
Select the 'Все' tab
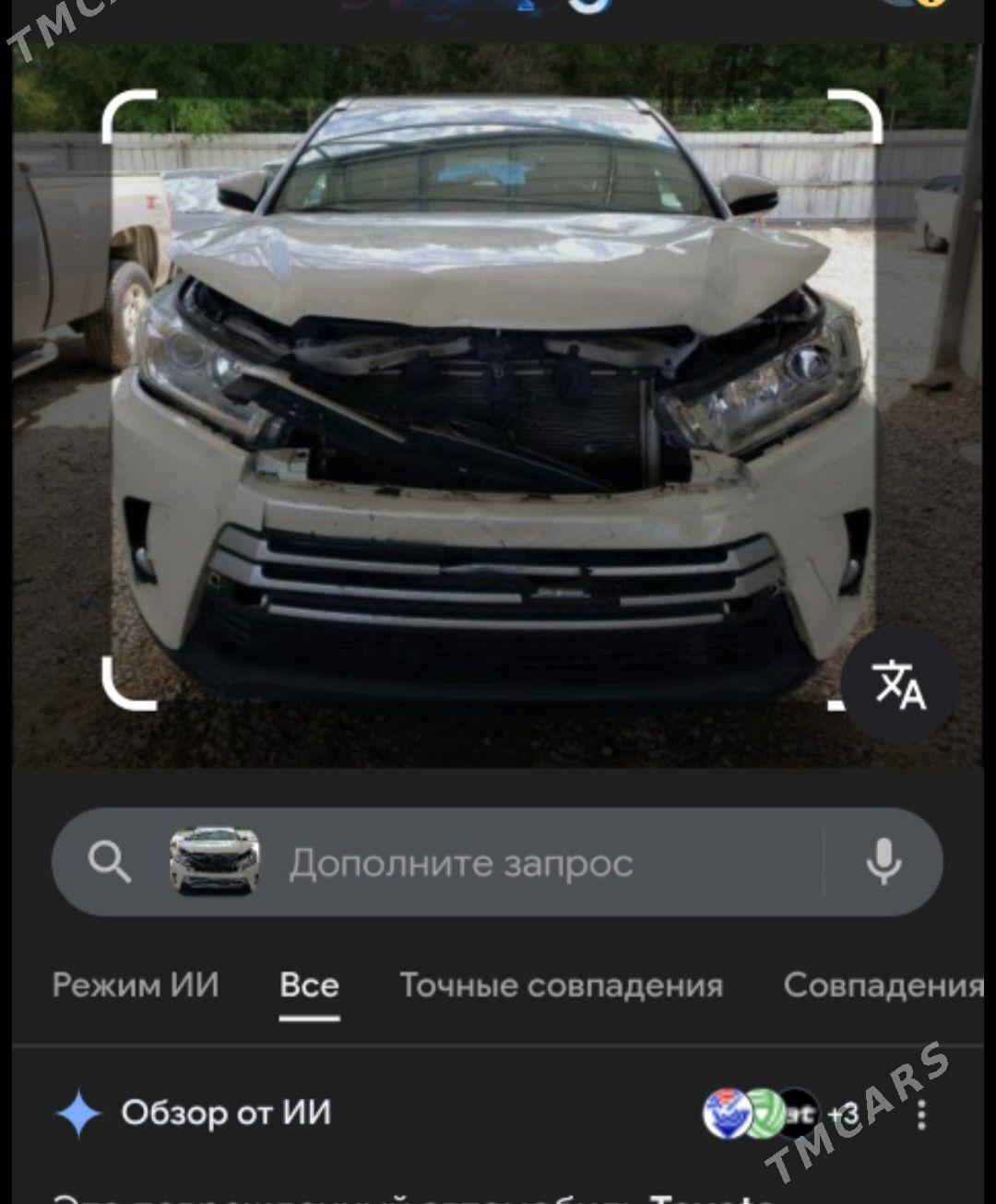pyautogui.click(x=309, y=986)
